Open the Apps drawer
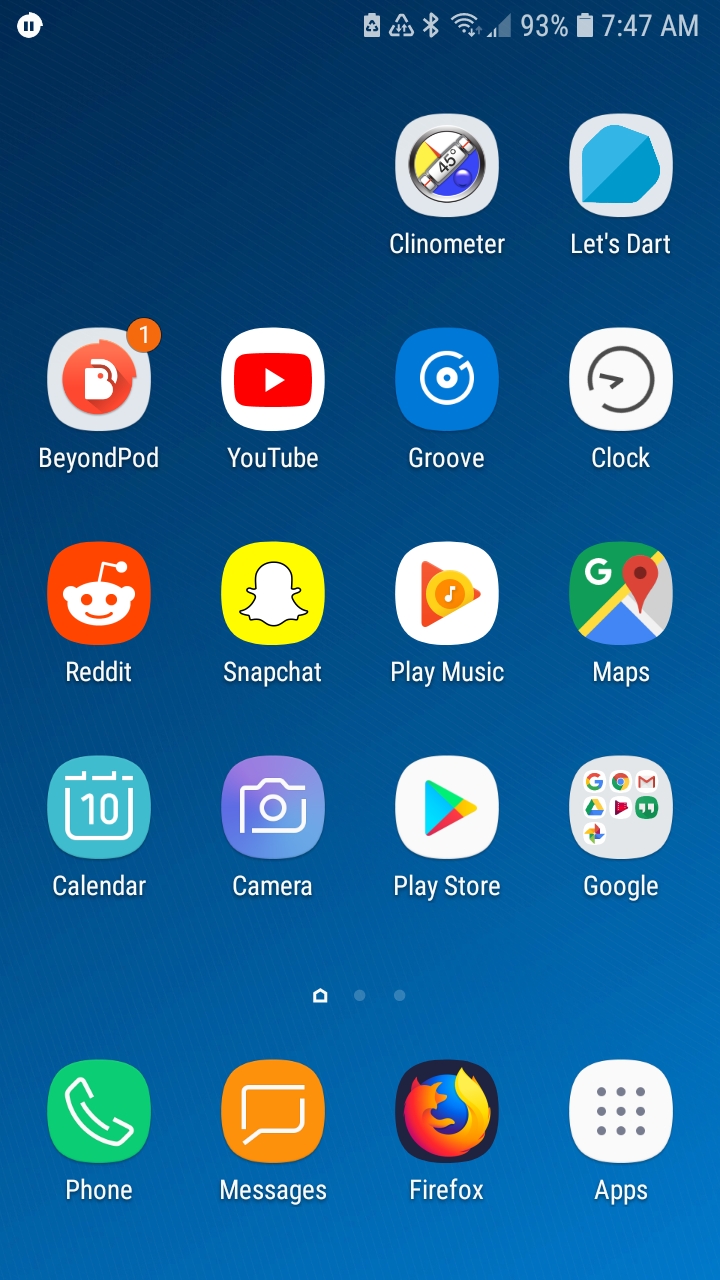This screenshot has width=720, height=1280. [x=620, y=1111]
